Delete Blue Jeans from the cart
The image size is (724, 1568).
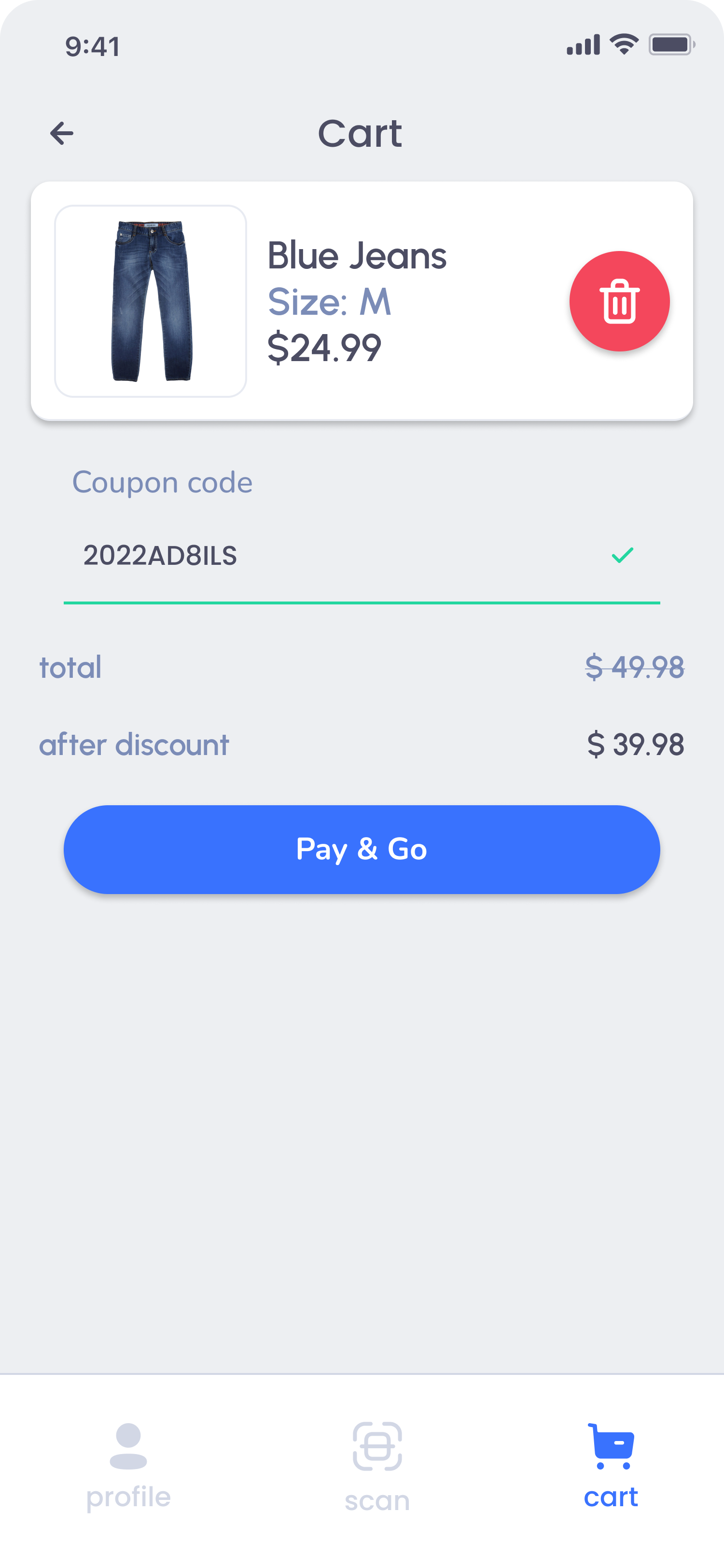[x=619, y=301]
